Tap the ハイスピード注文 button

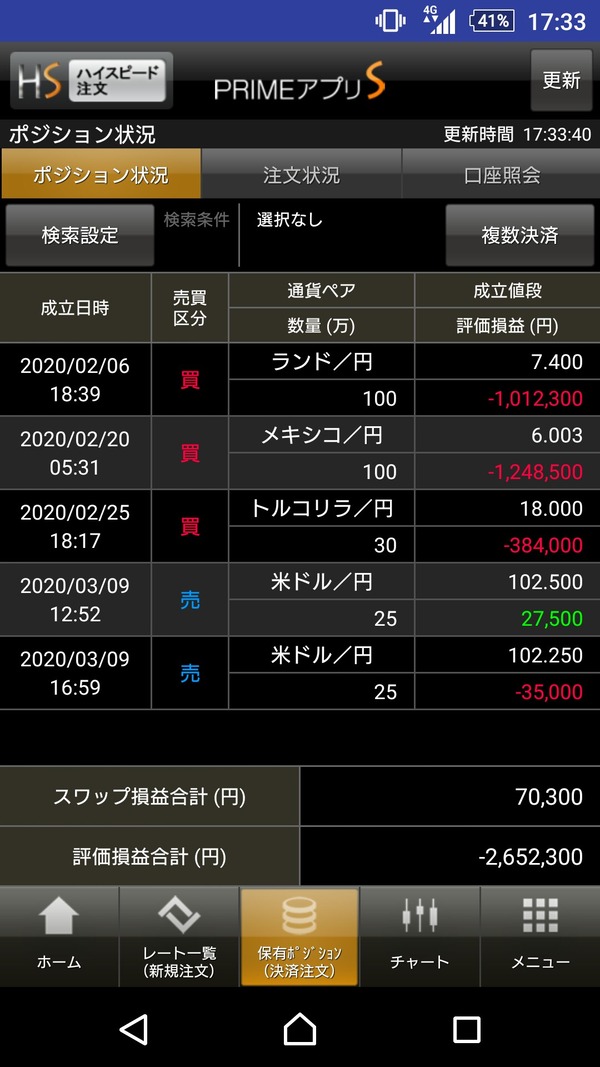(92, 80)
